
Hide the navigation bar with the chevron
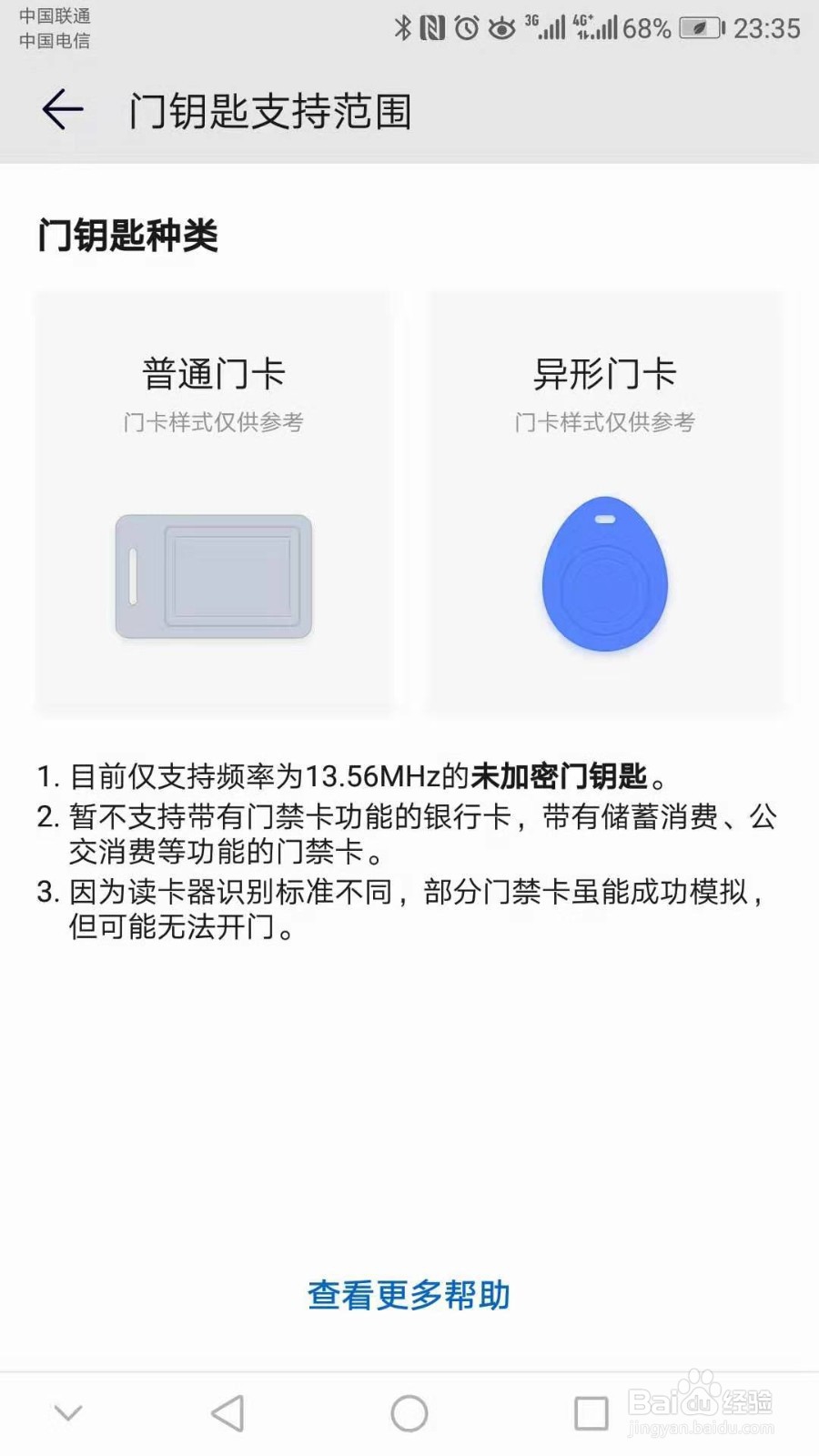pos(68,1413)
